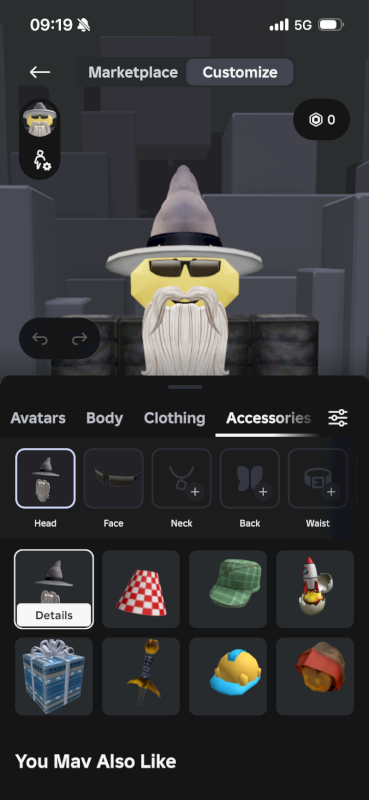This screenshot has height=800, width=369.
Task: Go back with the arrow icon
Action: [x=40, y=72]
